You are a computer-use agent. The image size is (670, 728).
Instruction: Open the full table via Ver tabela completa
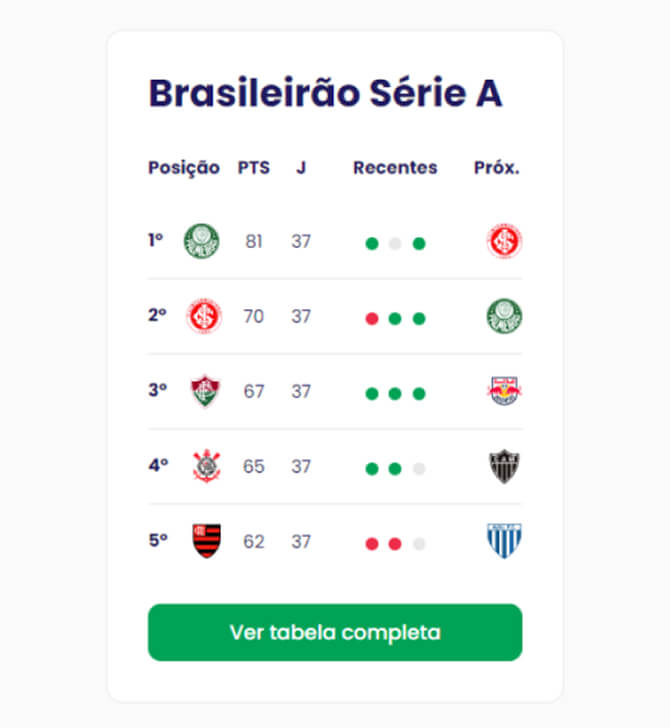335,632
